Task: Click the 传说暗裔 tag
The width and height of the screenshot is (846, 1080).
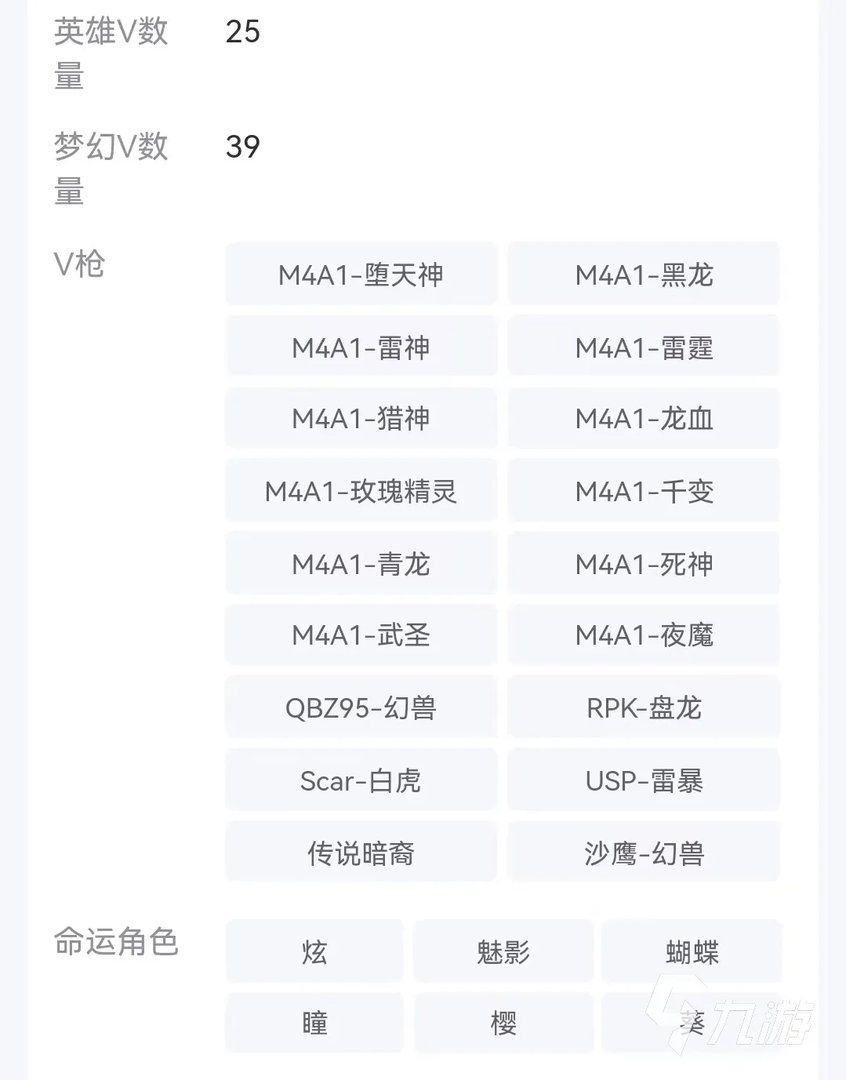Action: pyautogui.click(x=362, y=852)
